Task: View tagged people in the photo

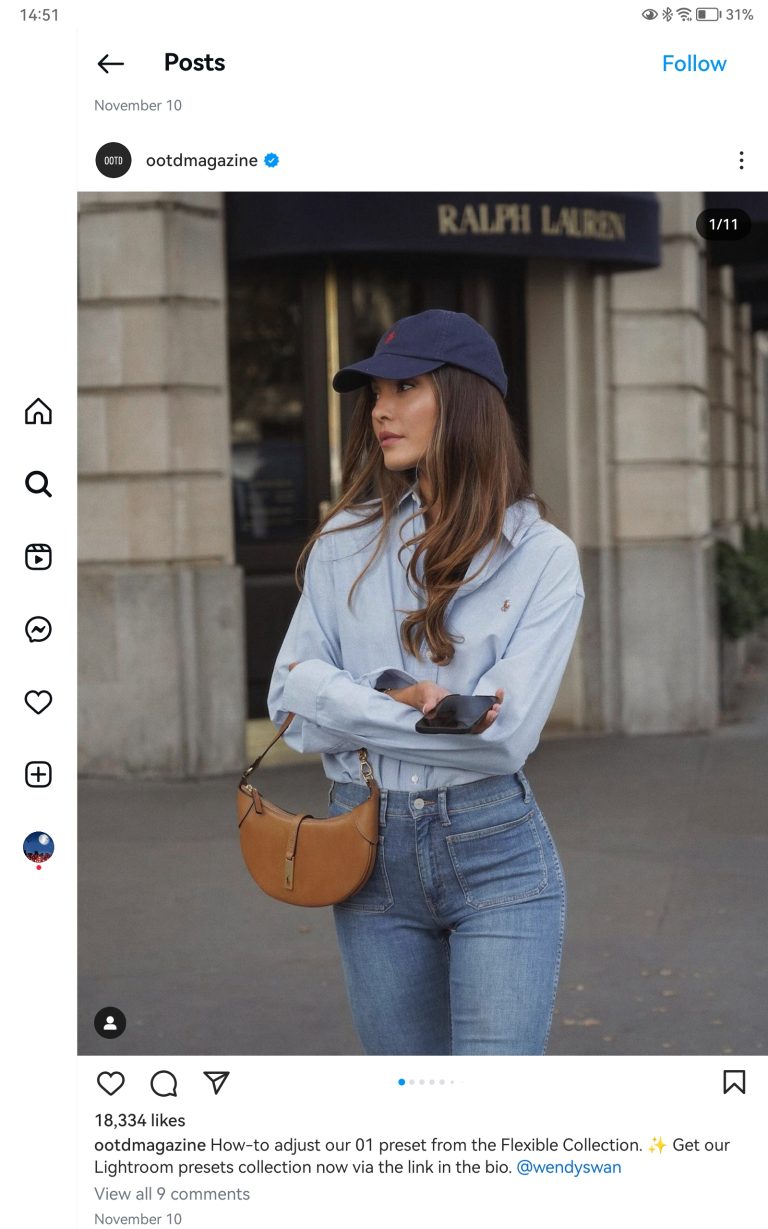Action: pos(110,1022)
